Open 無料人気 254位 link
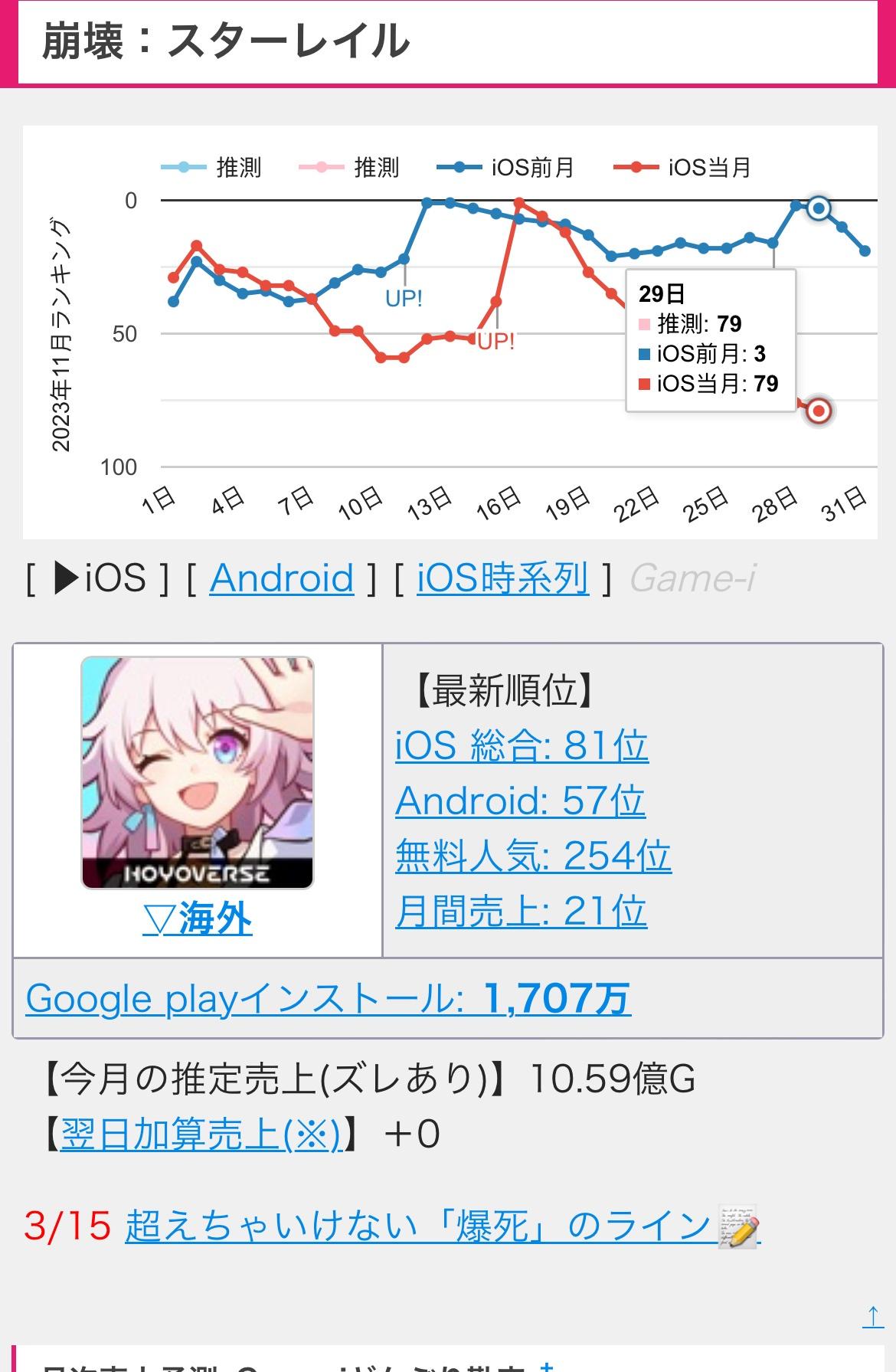The width and height of the screenshot is (896, 1372). coord(533,856)
